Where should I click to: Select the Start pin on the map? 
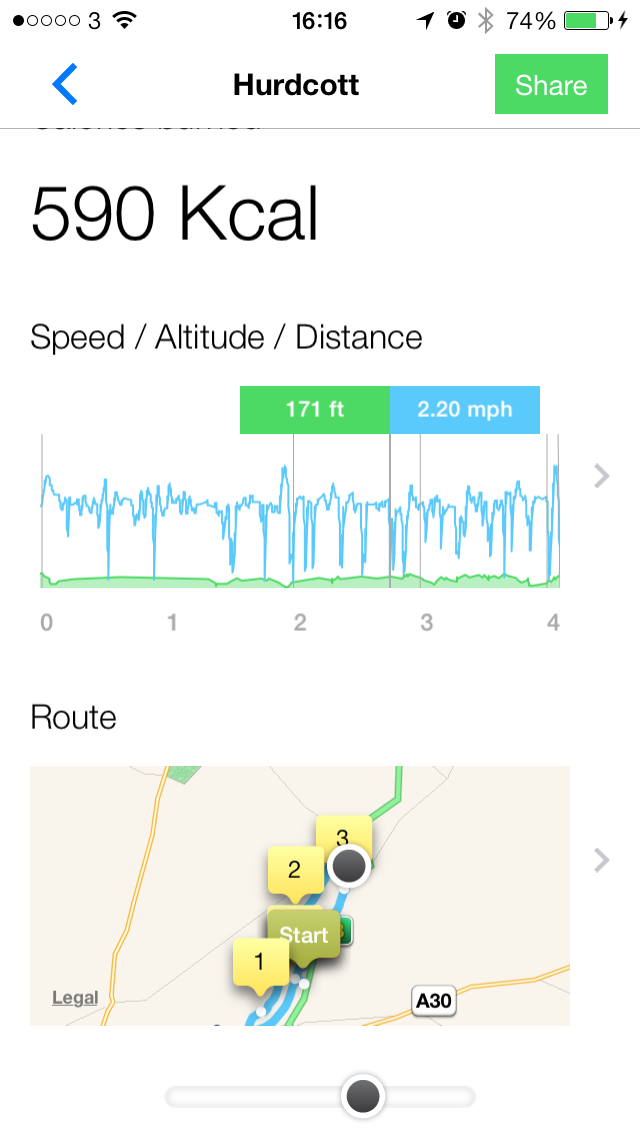pyautogui.click(x=304, y=936)
